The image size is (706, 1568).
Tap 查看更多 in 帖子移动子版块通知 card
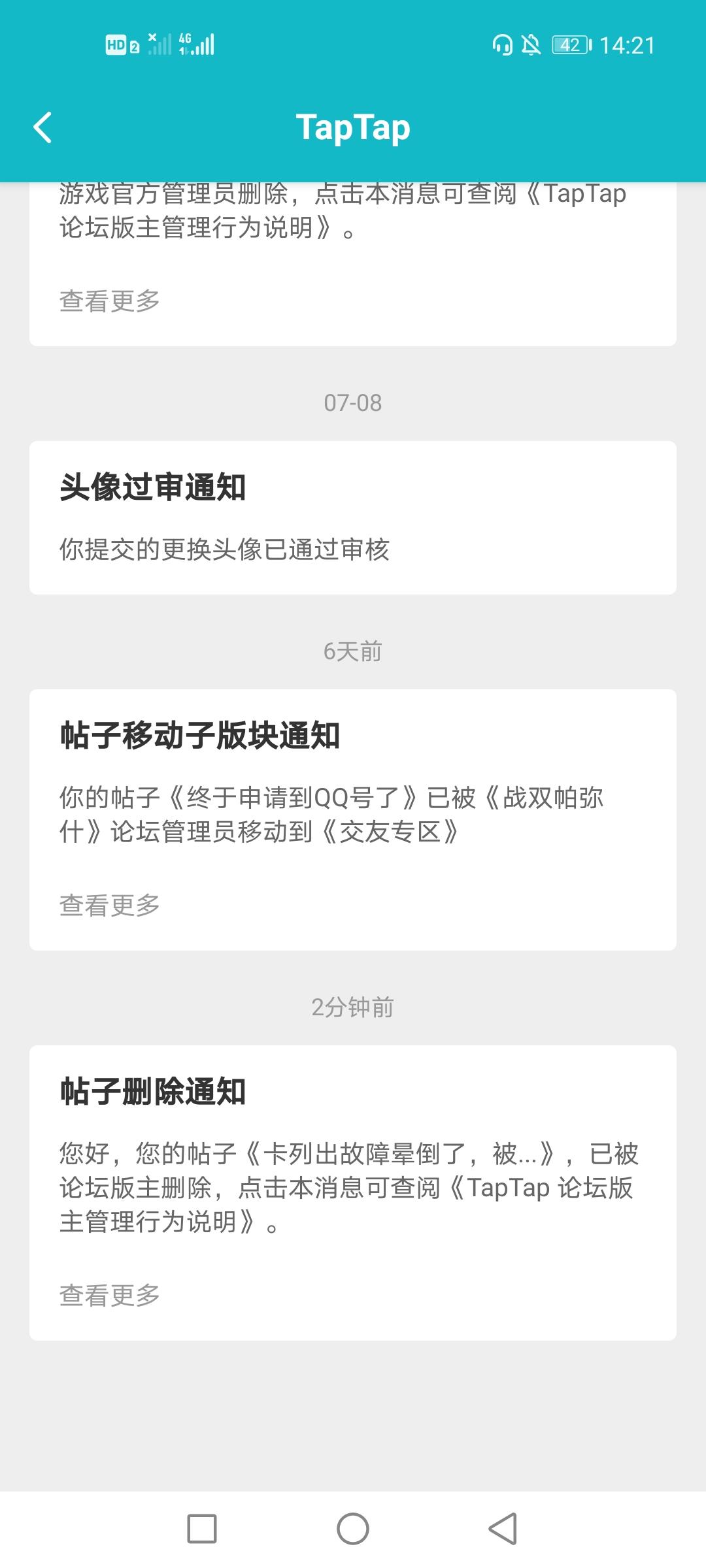click(x=110, y=906)
